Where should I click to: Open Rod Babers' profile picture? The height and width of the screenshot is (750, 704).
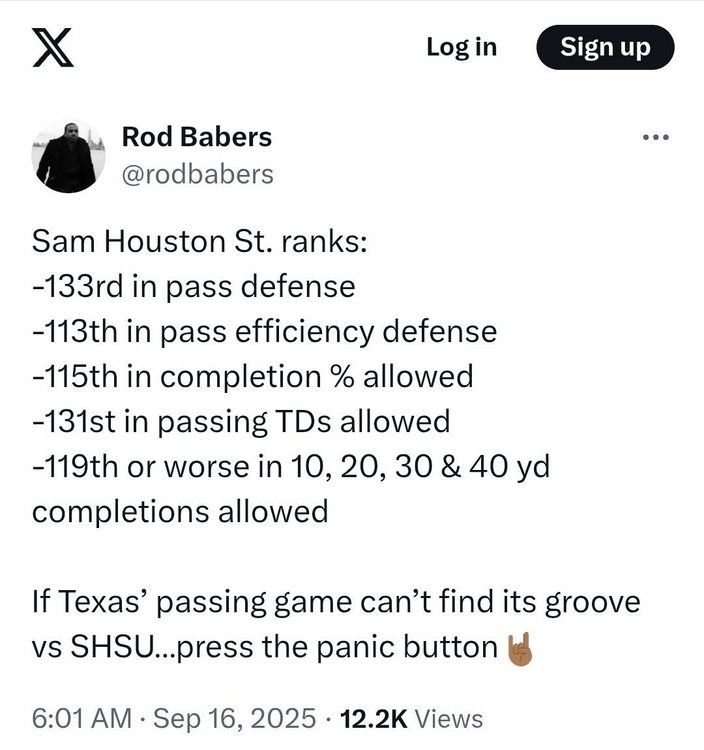coord(69,156)
